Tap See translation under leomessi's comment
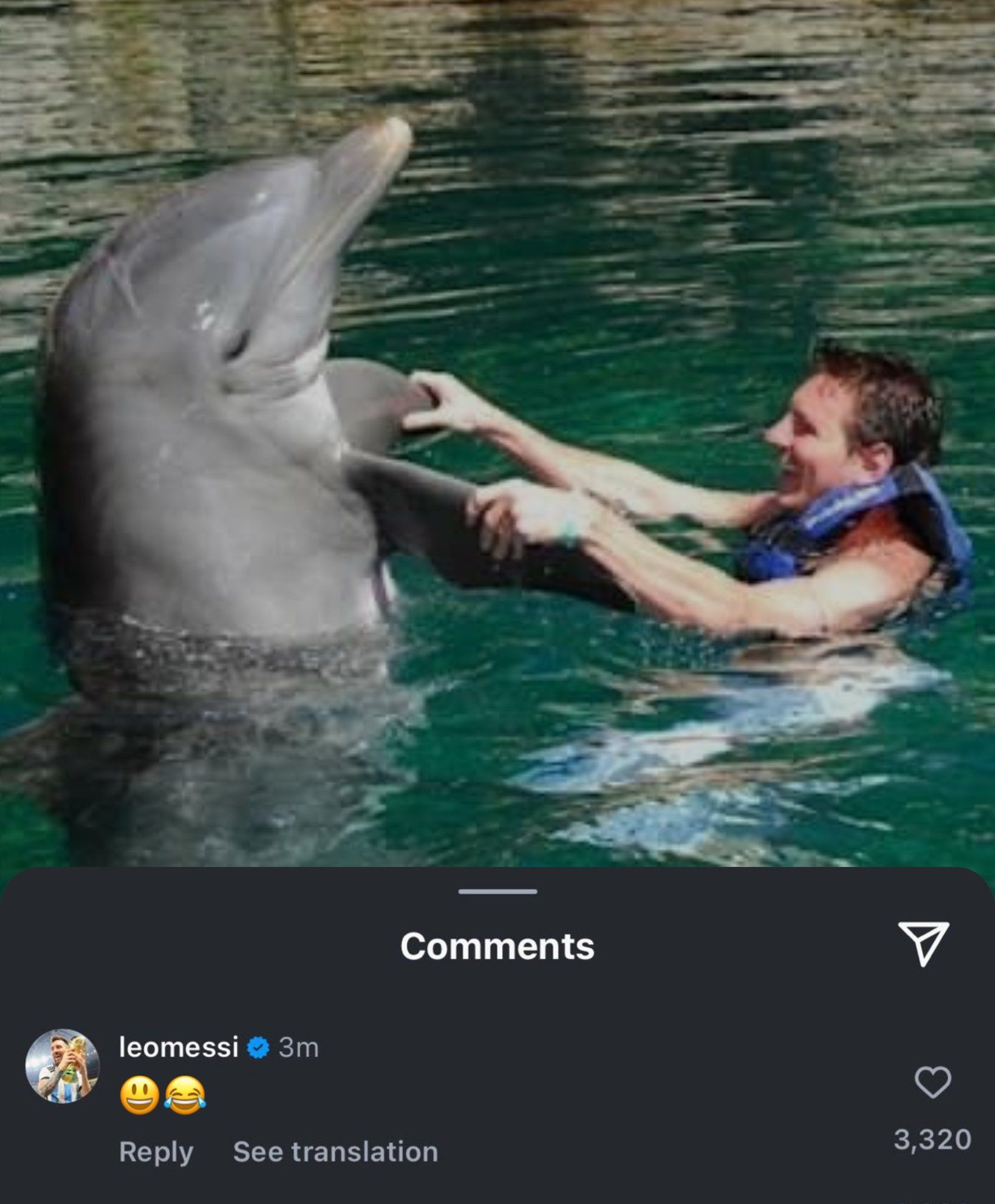Viewport: 995px width, 1204px height. tap(335, 1152)
